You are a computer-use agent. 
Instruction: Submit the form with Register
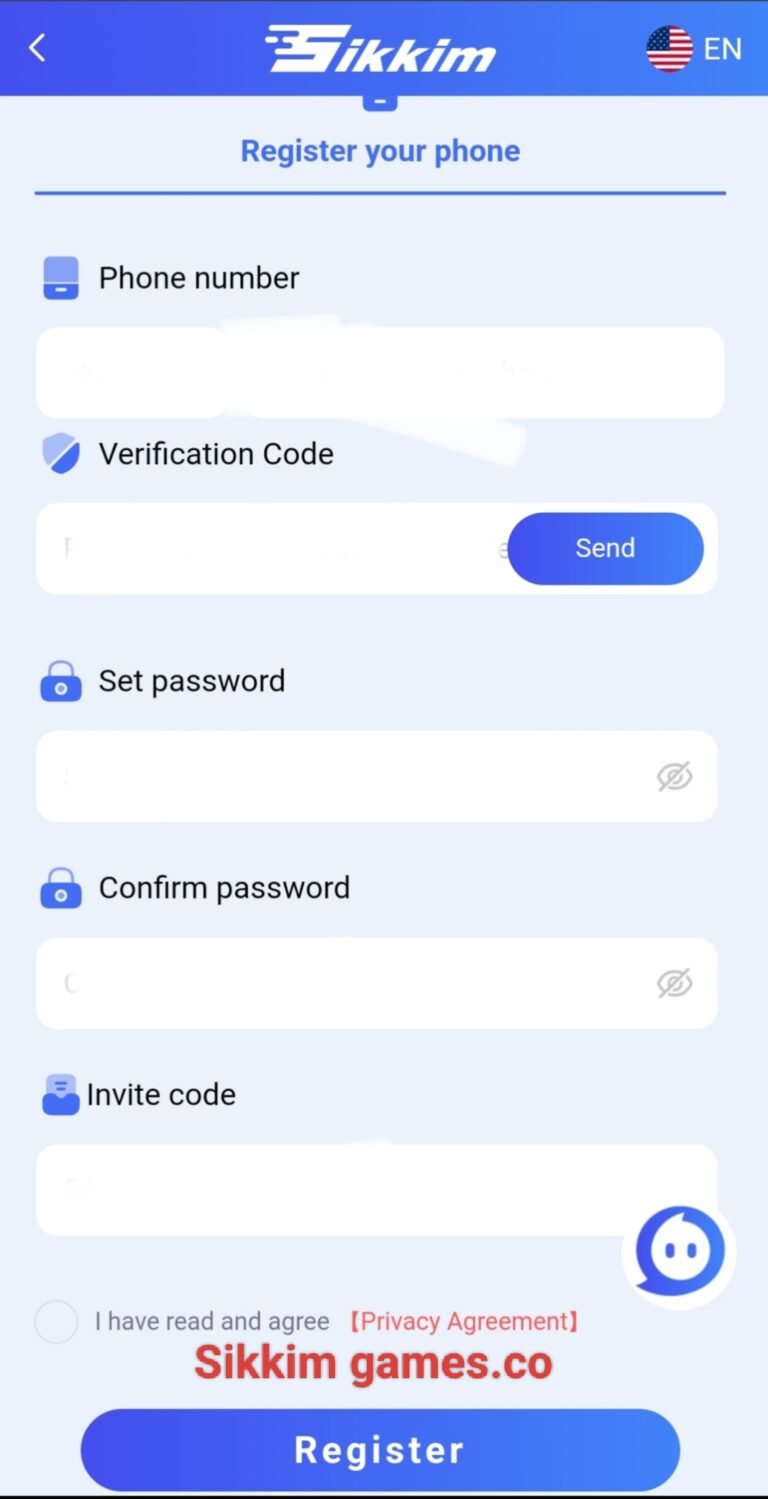coord(380,1450)
